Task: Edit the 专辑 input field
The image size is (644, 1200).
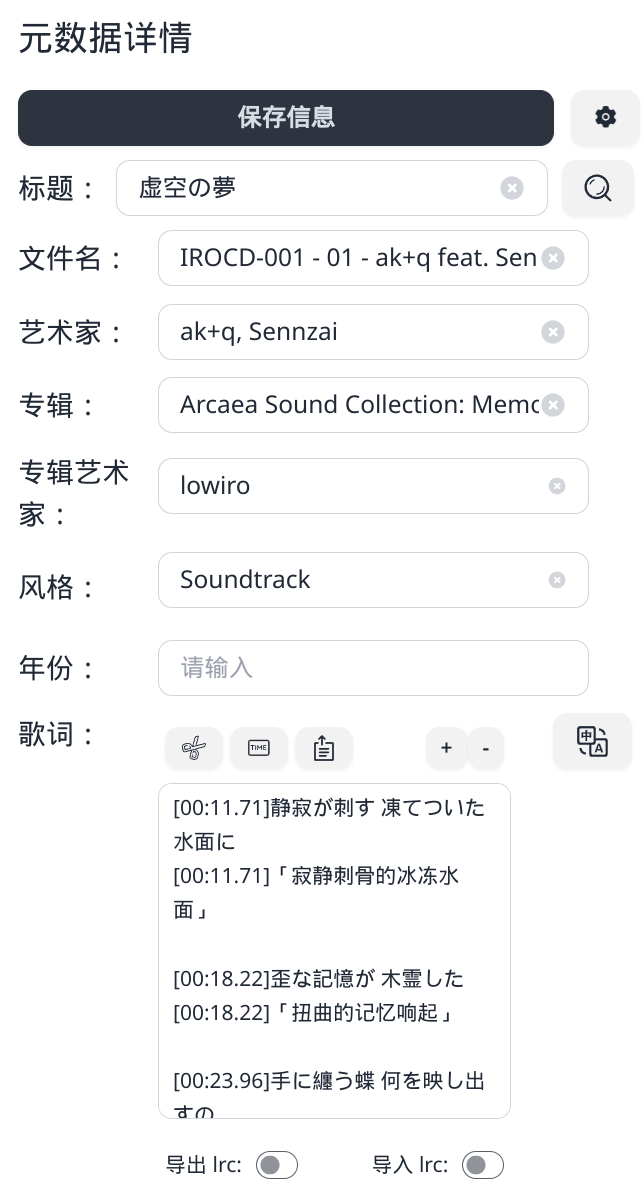Action: (355, 405)
